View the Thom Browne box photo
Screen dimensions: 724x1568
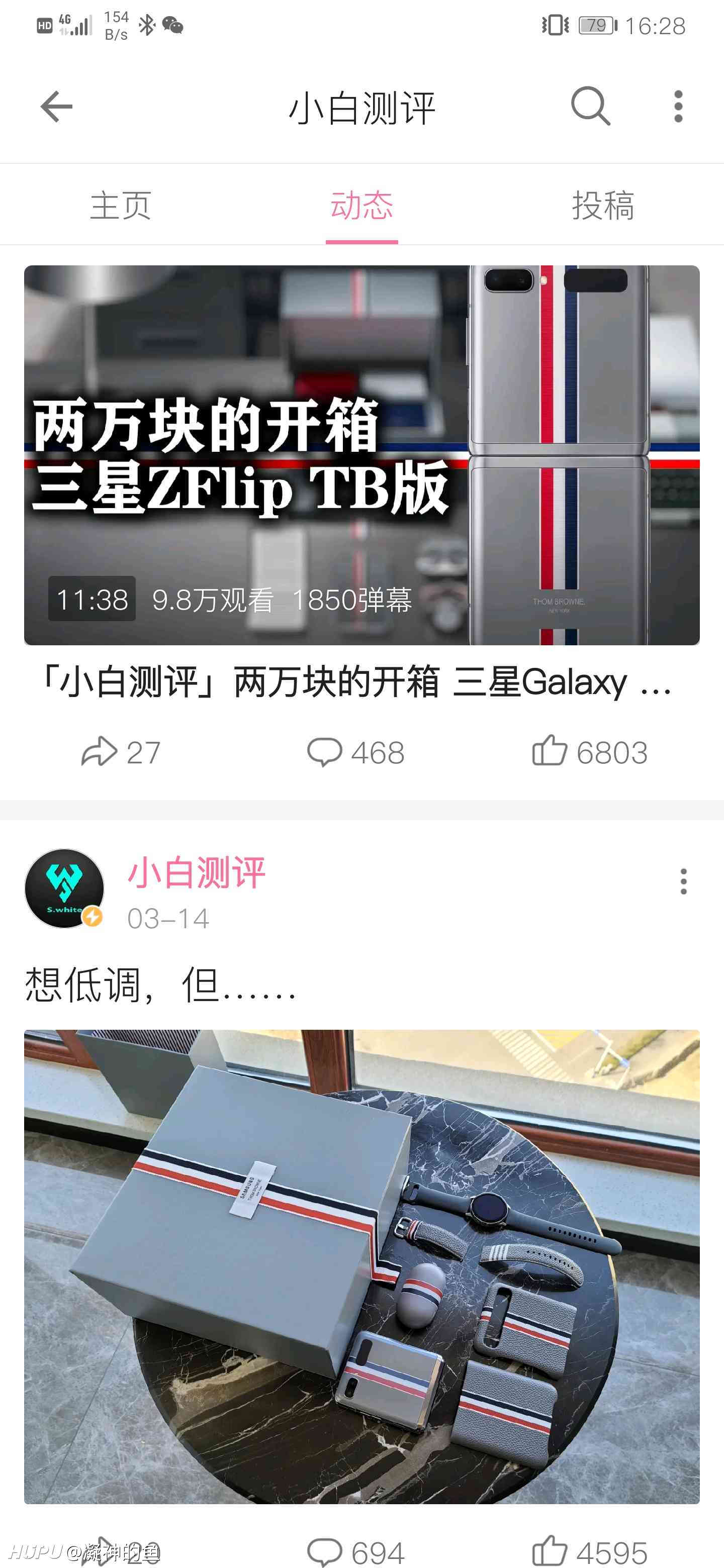(361, 1266)
